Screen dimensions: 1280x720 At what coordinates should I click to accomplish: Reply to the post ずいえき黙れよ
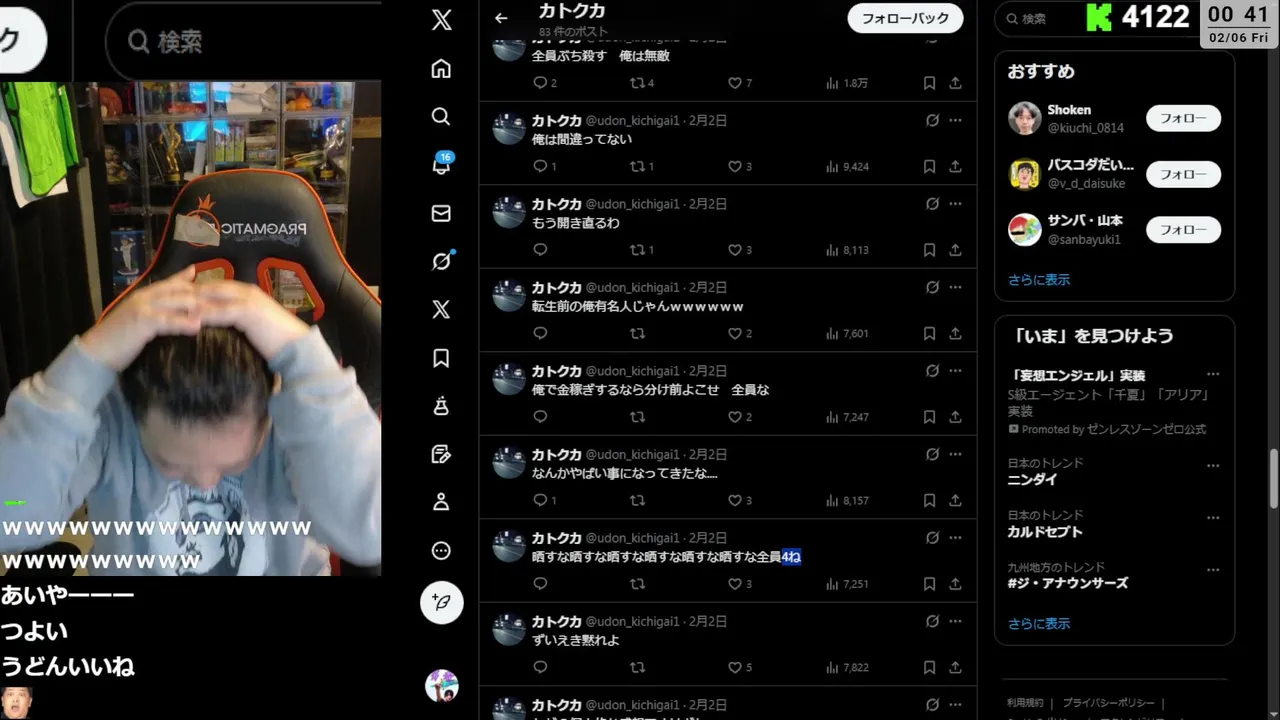541,667
